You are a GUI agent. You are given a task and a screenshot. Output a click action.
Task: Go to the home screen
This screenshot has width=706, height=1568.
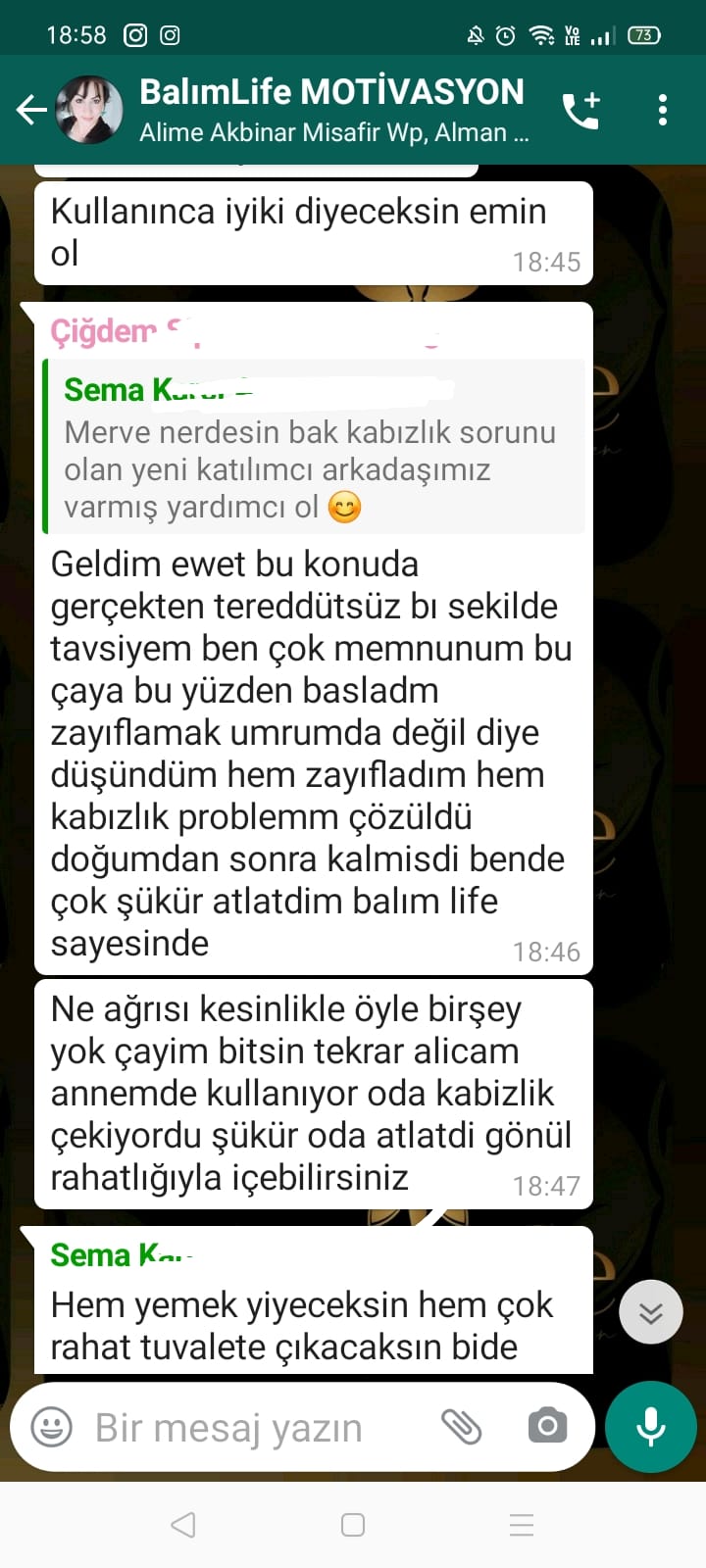353,1525
